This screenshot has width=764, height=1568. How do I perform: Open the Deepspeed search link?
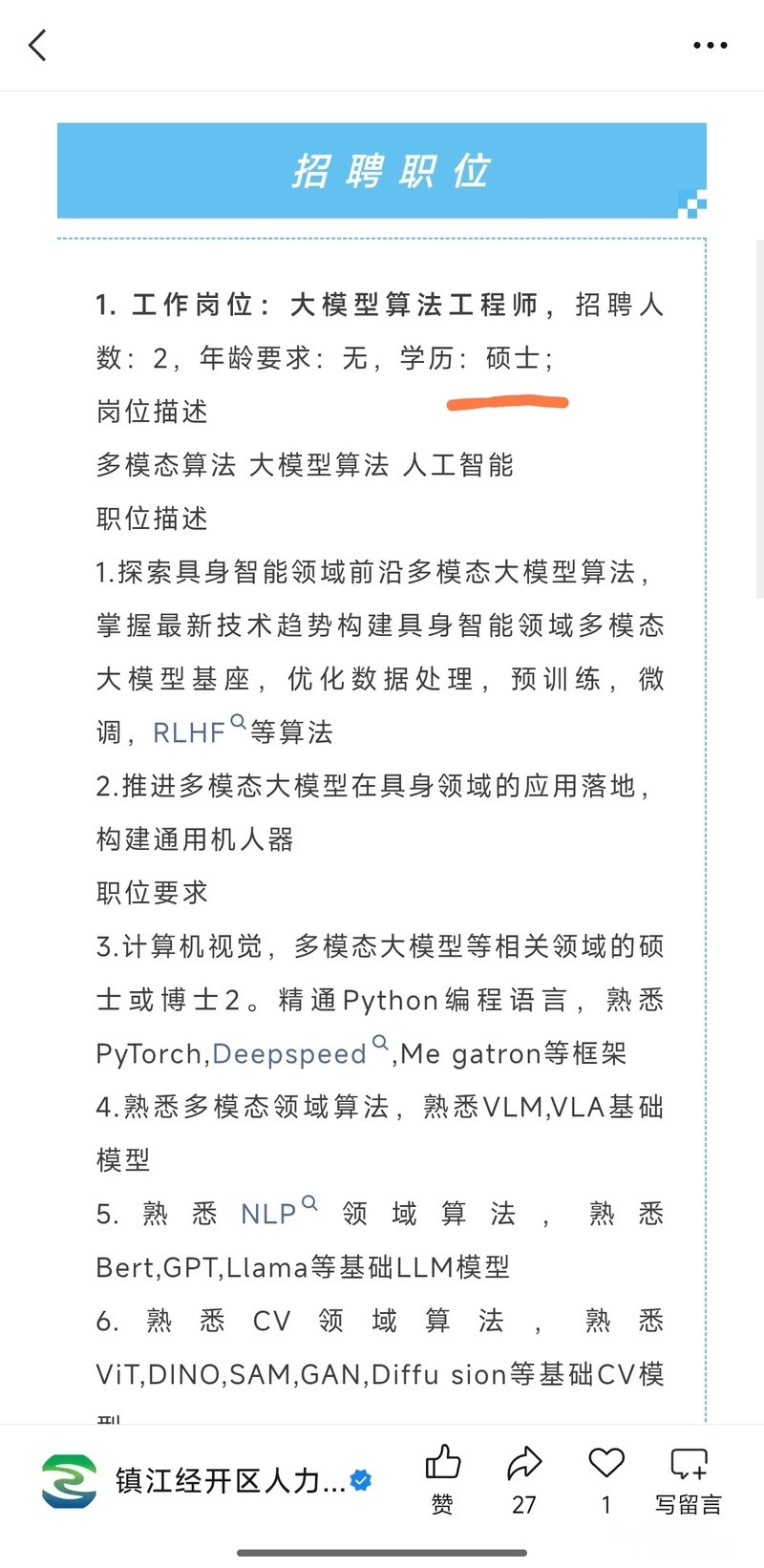(x=300, y=1052)
